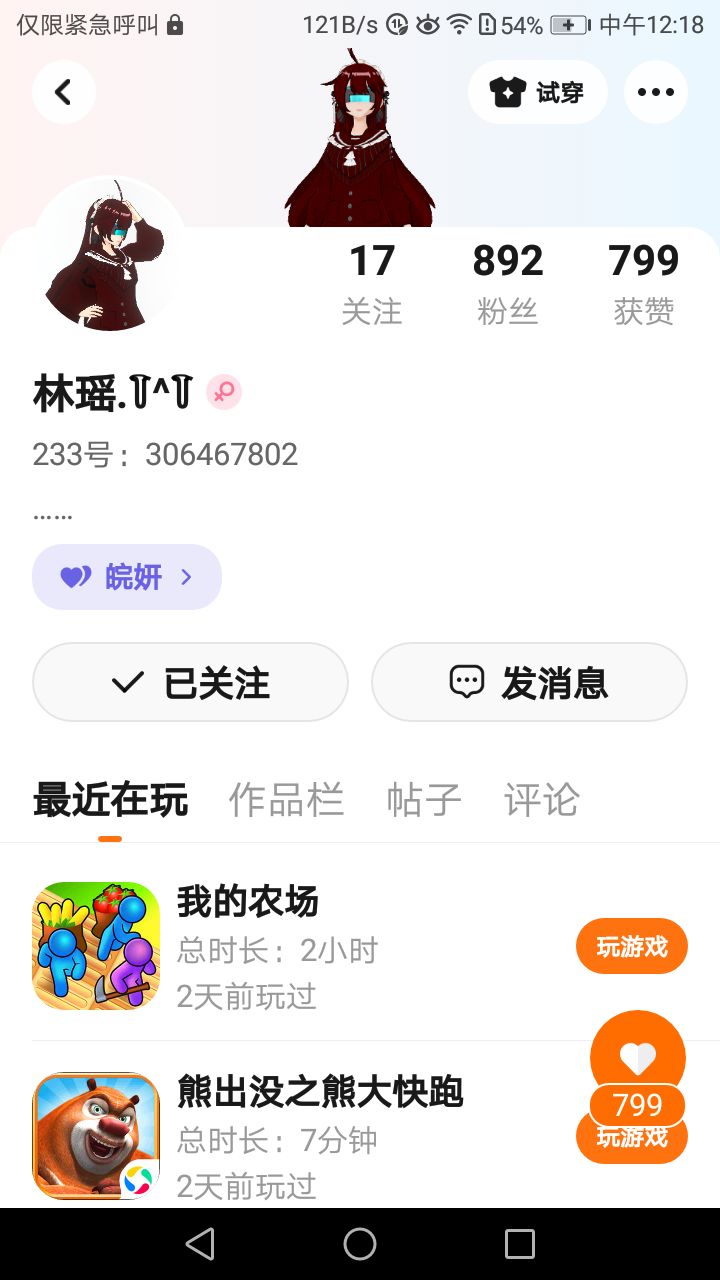Switch to the 作品栏 tab
The width and height of the screenshot is (720, 1280).
coord(286,800)
